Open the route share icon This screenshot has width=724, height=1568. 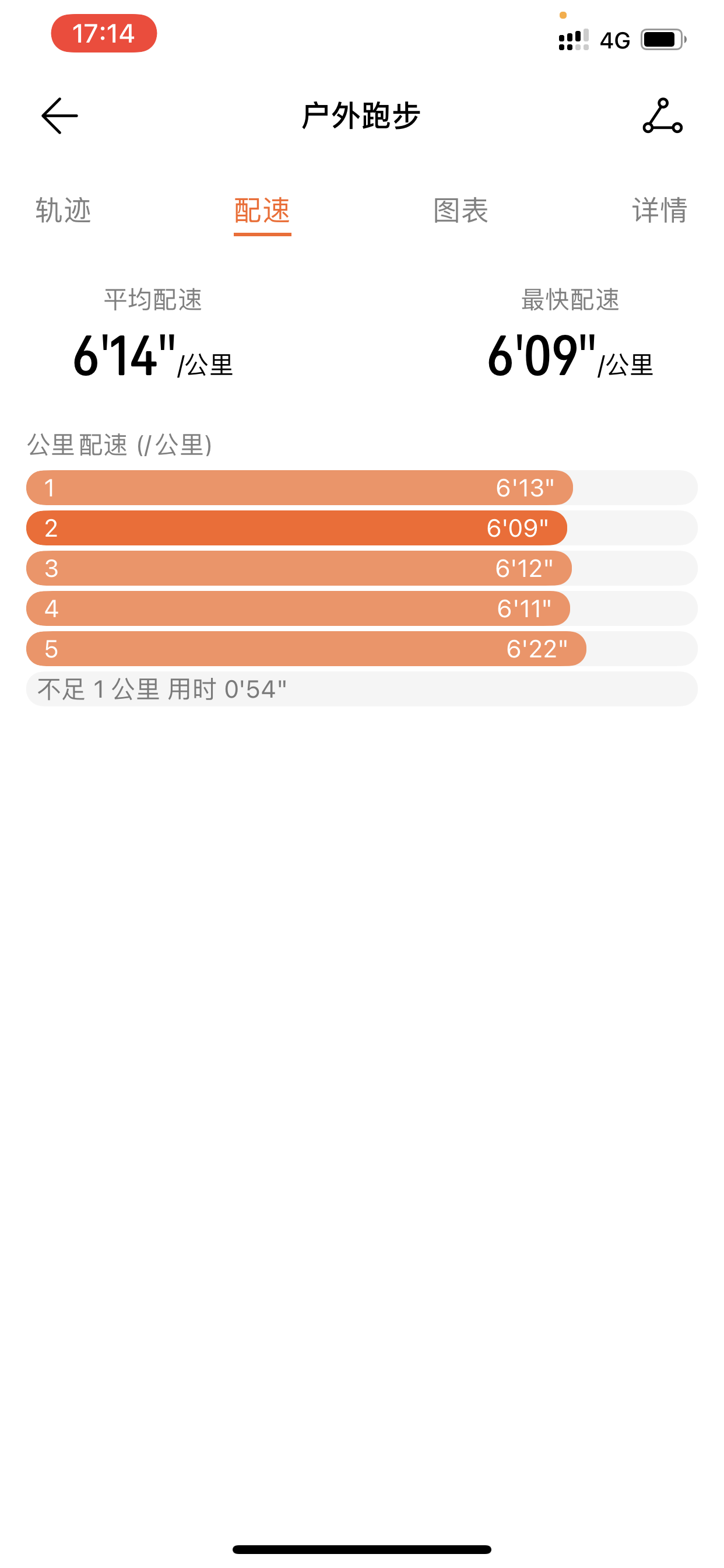pos(663,116)
